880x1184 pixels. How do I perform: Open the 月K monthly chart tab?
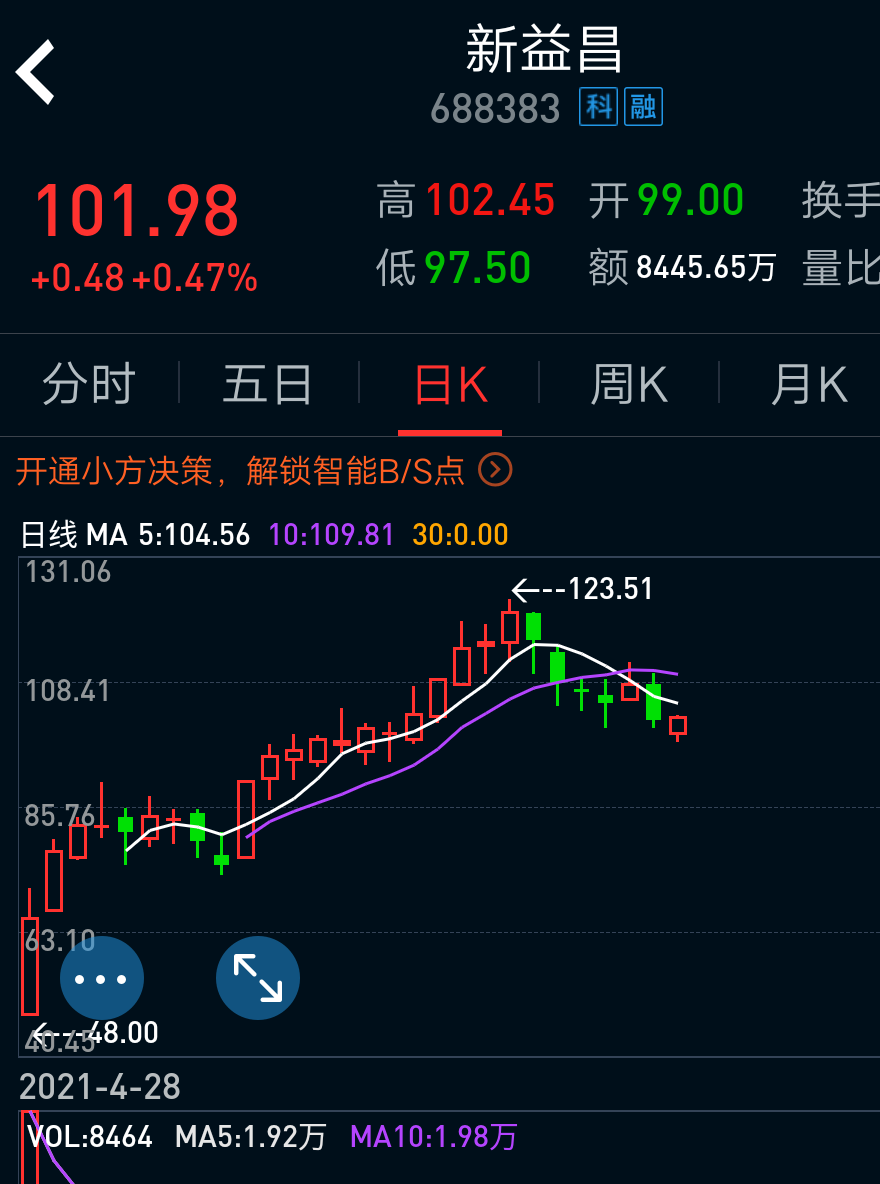pos(808,384)
